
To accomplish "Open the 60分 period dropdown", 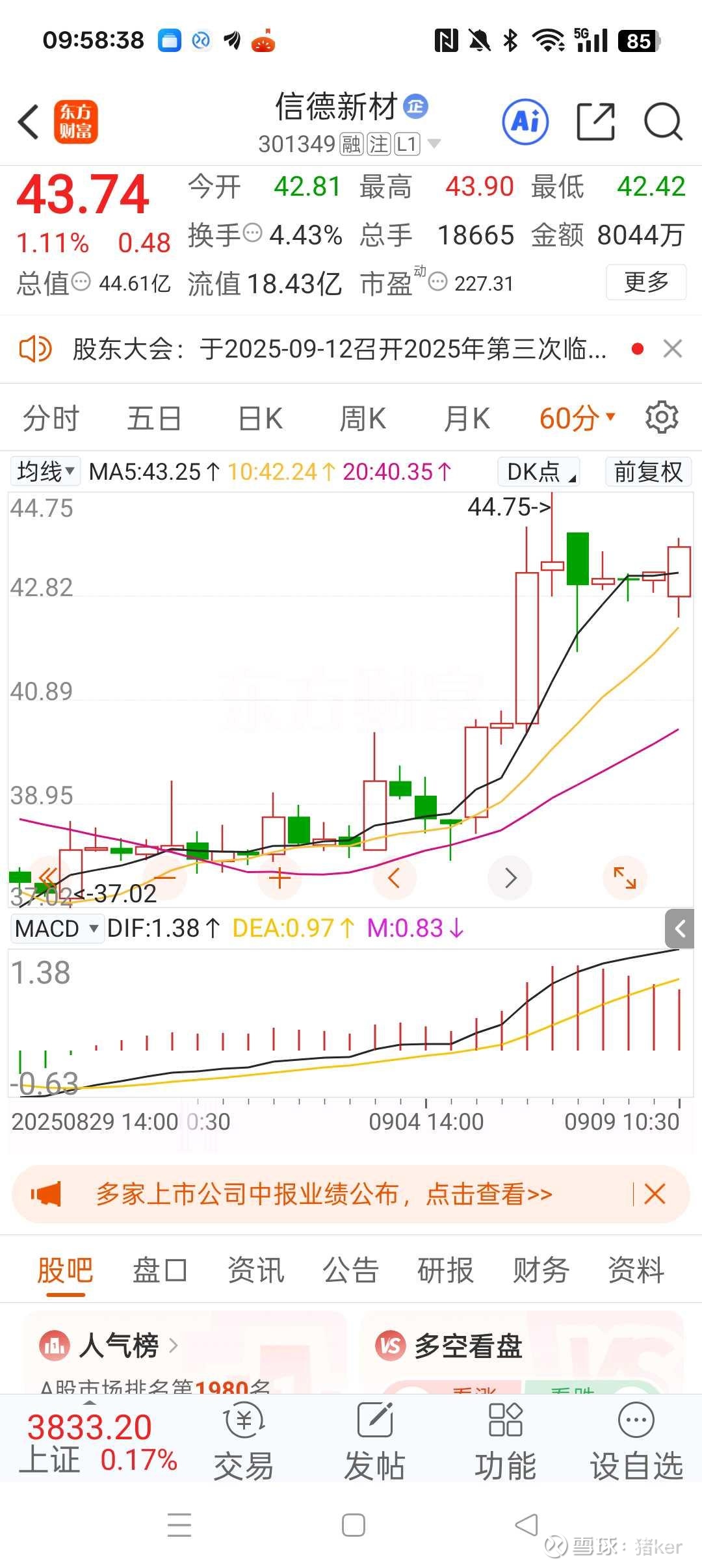I will click(x=577, y=418).
